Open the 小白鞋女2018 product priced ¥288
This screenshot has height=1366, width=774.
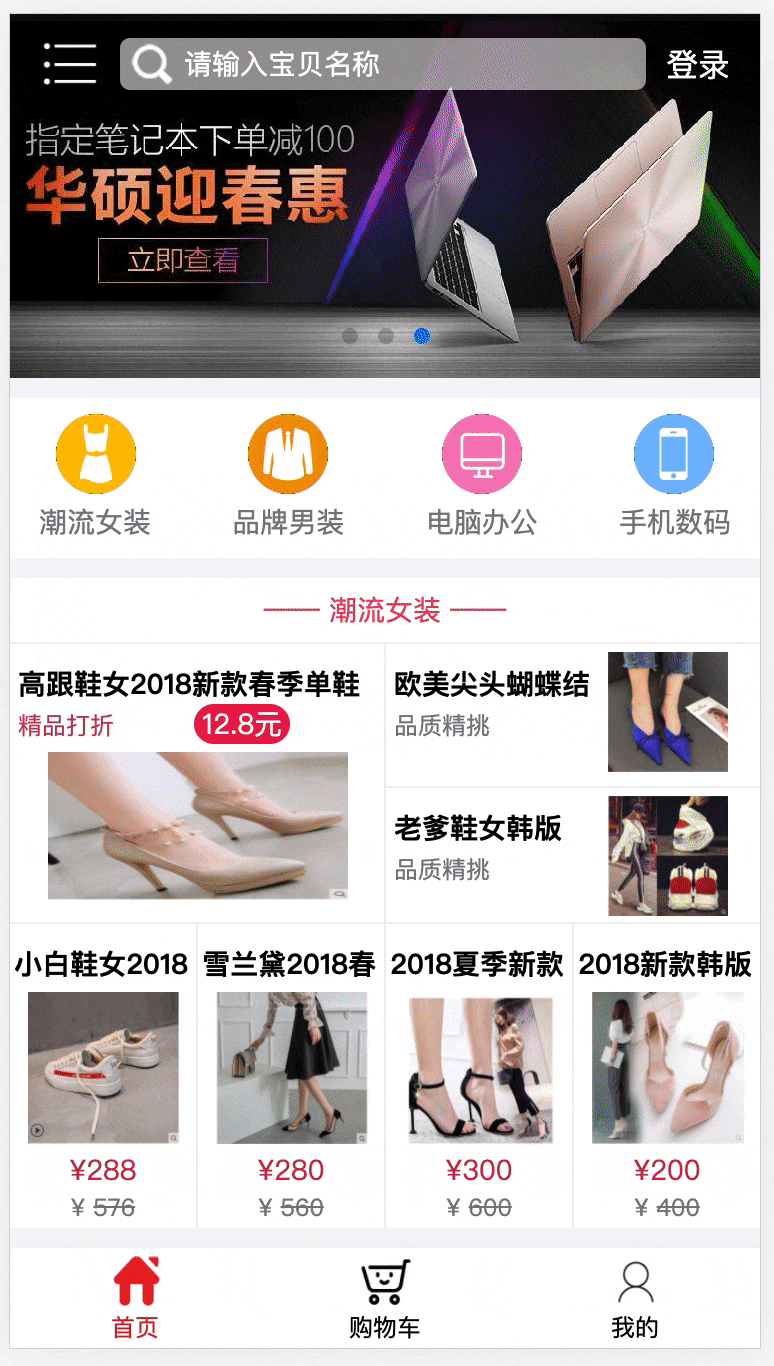pyautogui.click(x=103, y=1075)
